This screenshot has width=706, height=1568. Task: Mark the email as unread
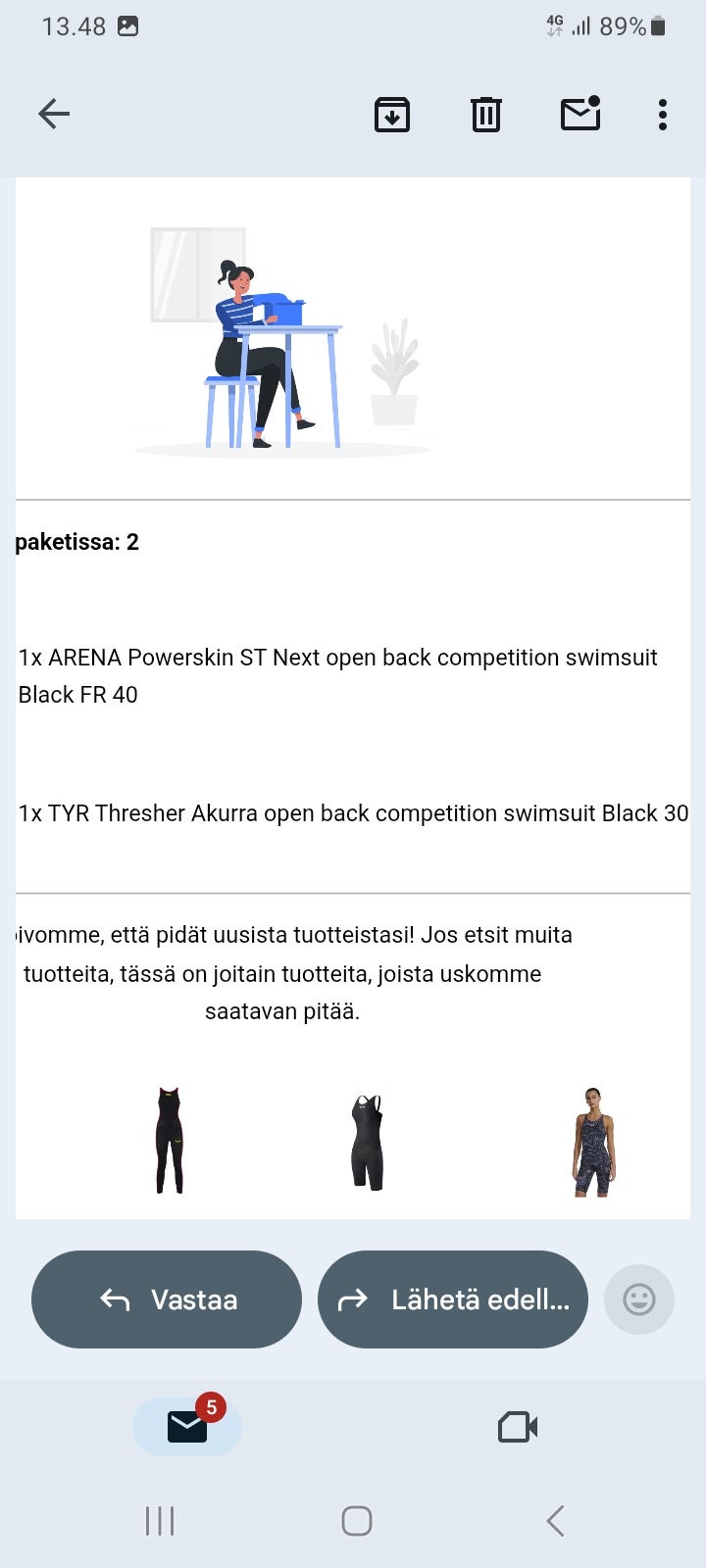click(580, 114)
